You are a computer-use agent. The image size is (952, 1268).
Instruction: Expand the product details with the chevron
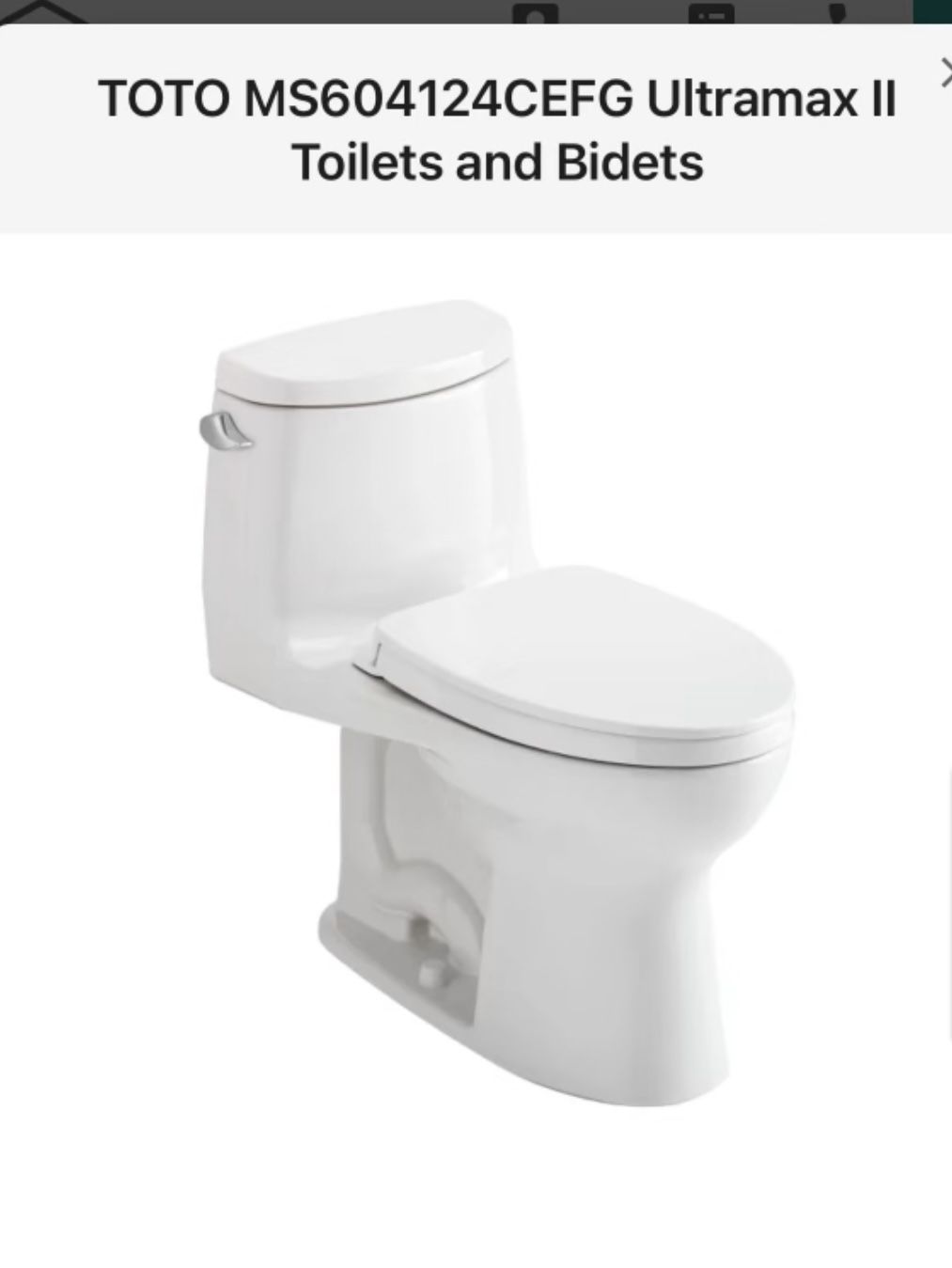point(946,73)
